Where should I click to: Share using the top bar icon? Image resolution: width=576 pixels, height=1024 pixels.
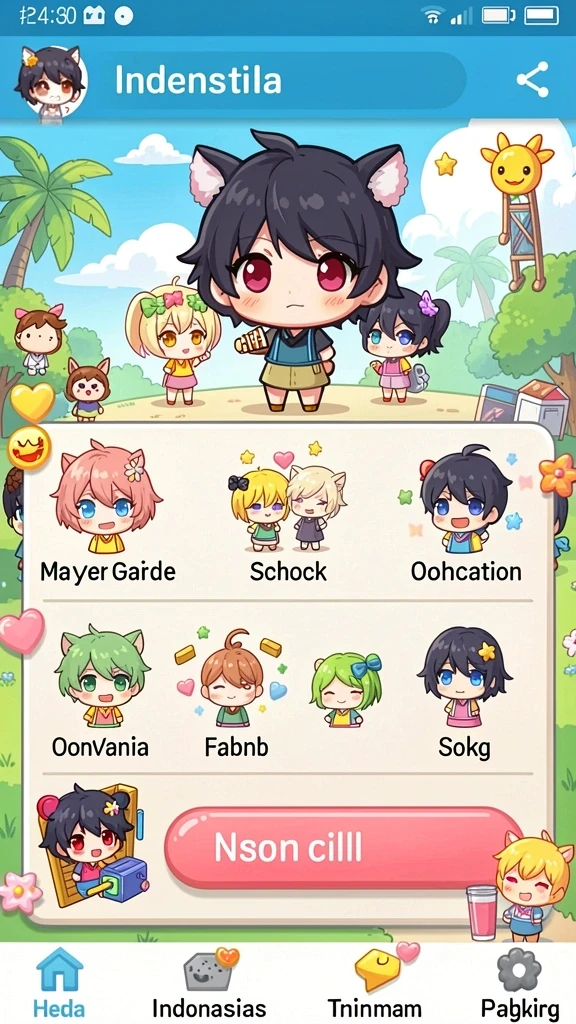532,80
